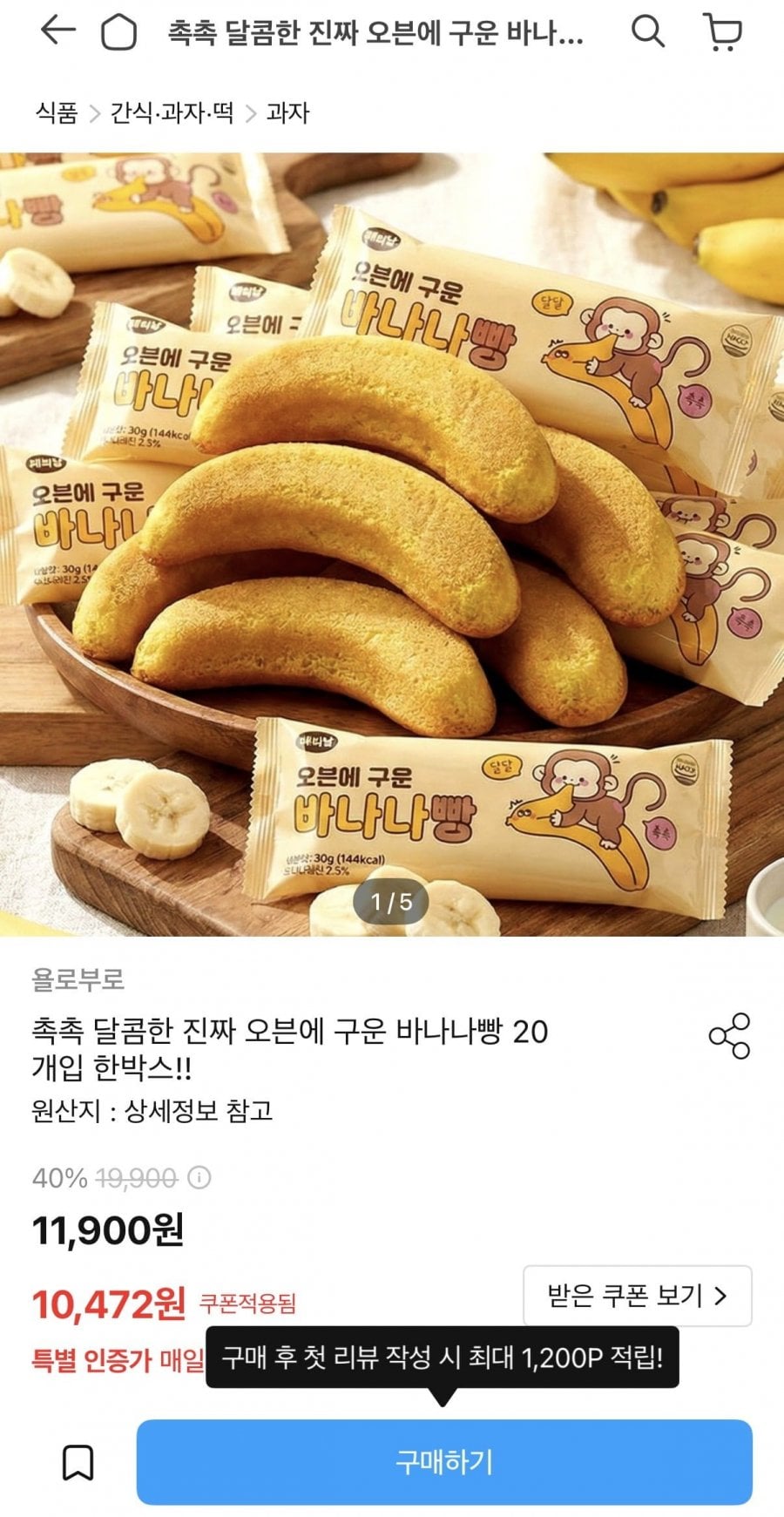784x1517 pixels.
Task: Open the home icon in the top bar
Action: [x=119, y=33]
